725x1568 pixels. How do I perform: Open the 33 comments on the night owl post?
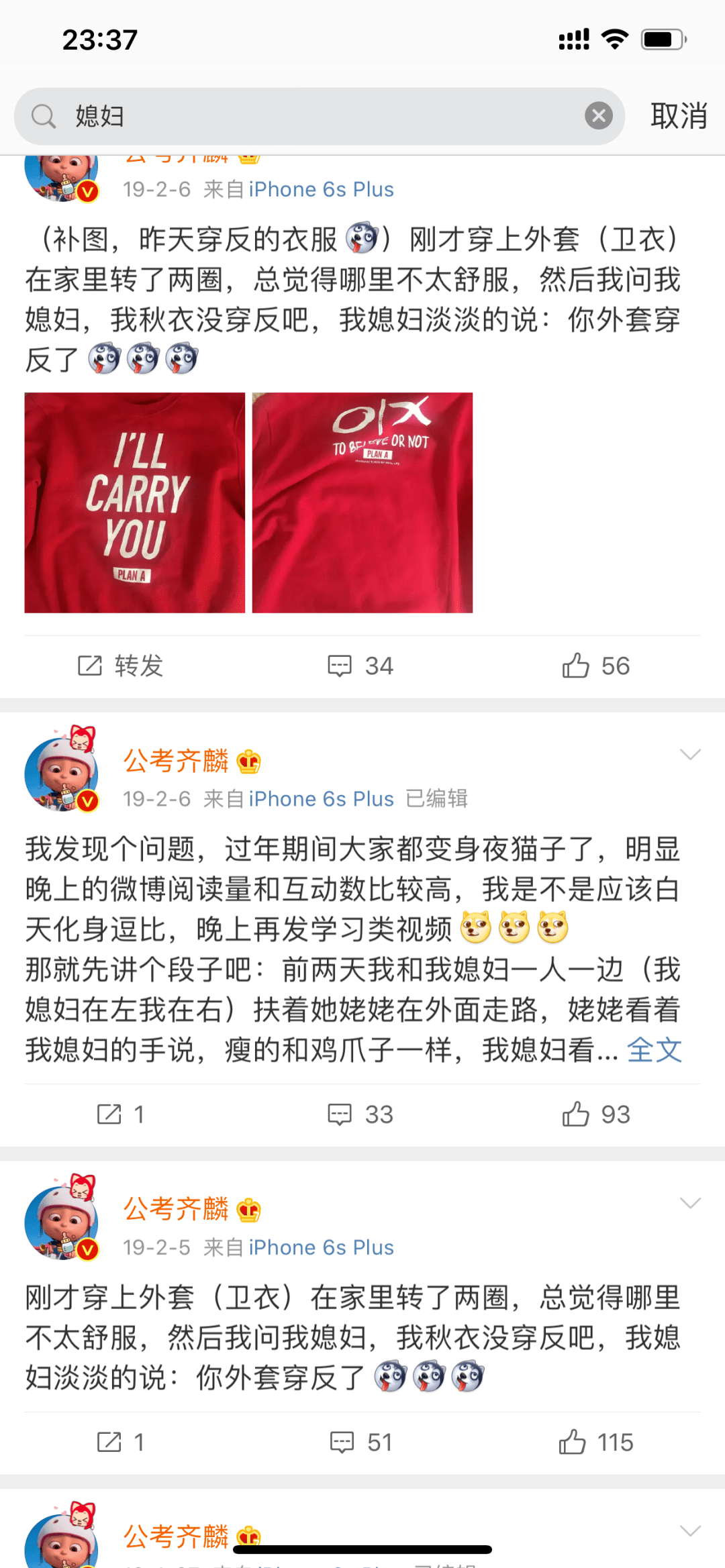tap(360, 1114)
